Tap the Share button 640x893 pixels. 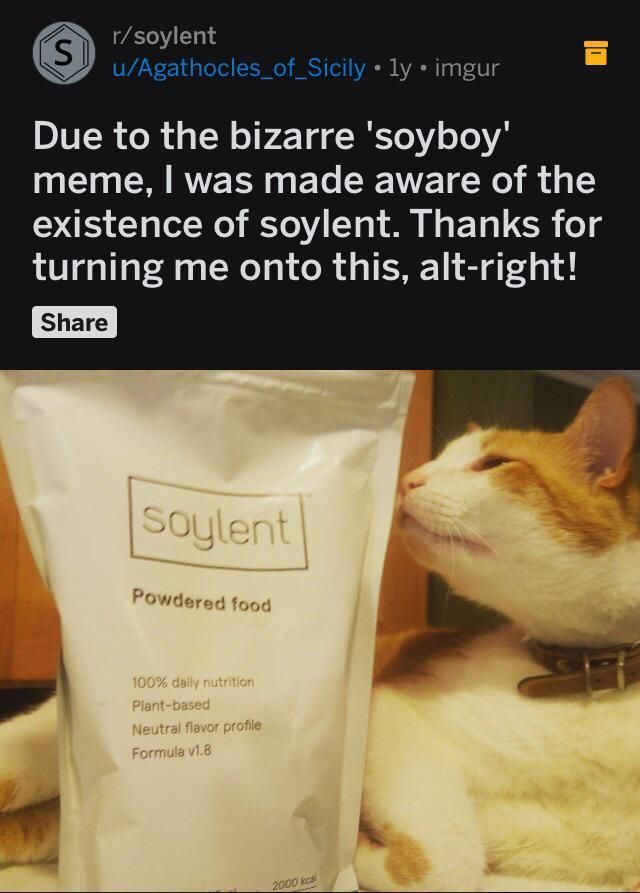click(75, 322)
